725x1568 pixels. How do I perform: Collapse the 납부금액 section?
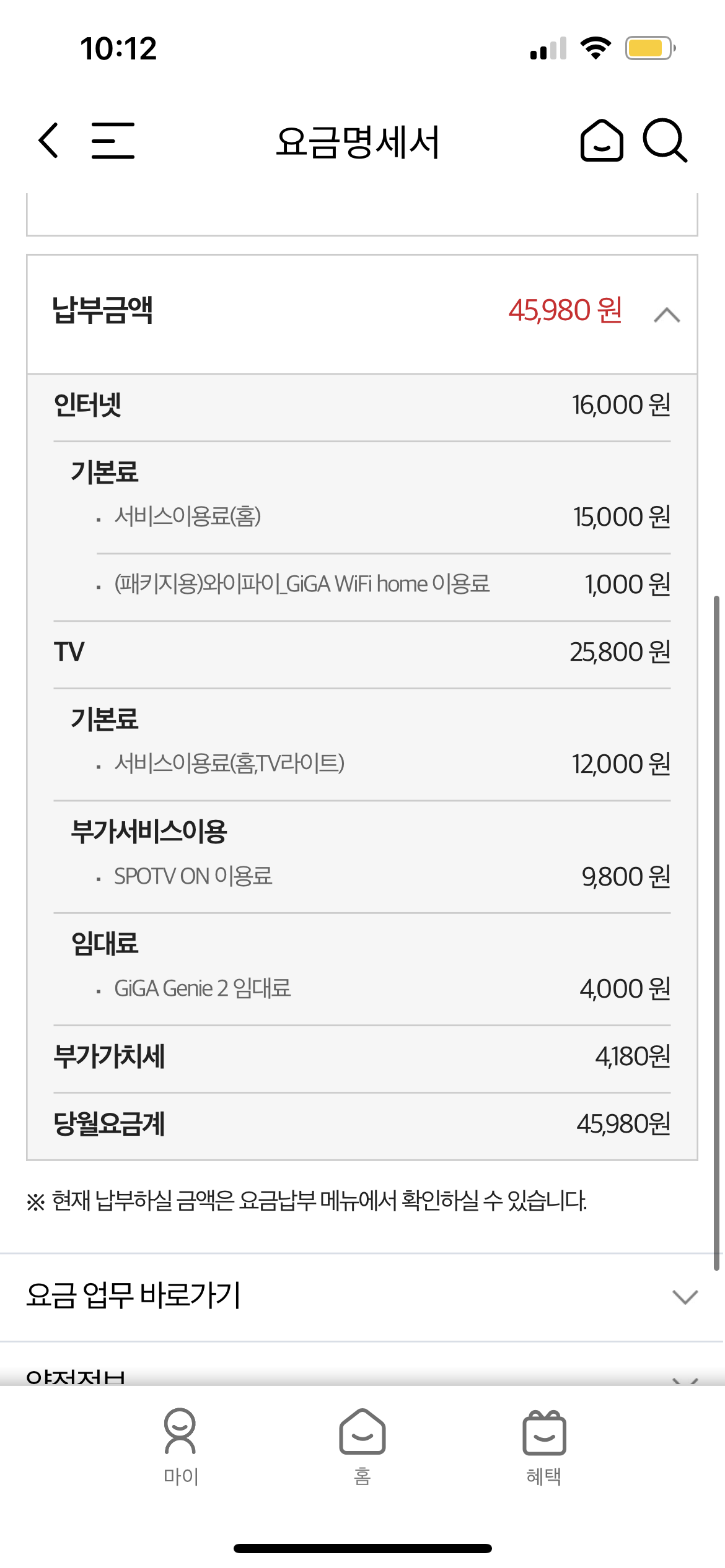(667, 315)
